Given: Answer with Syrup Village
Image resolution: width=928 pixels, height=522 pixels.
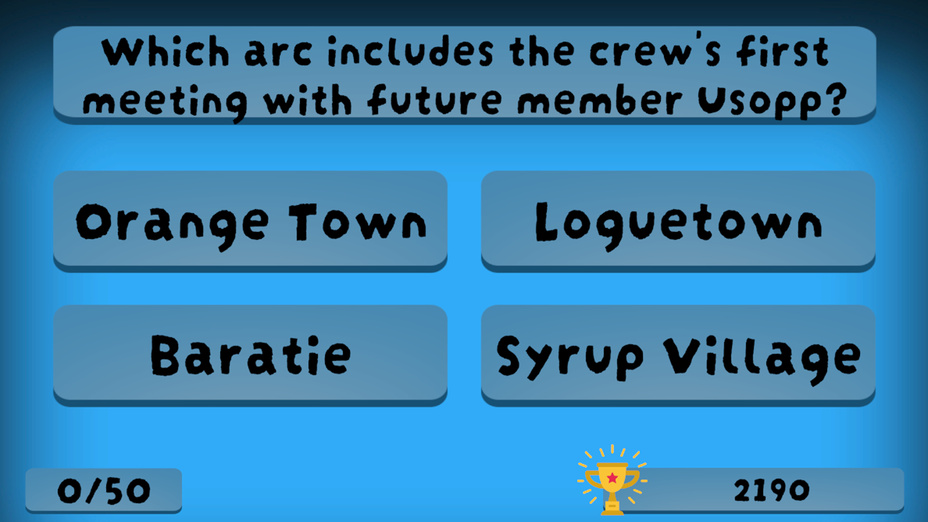Looking at the screenshot, I should [x=678, y=354].
